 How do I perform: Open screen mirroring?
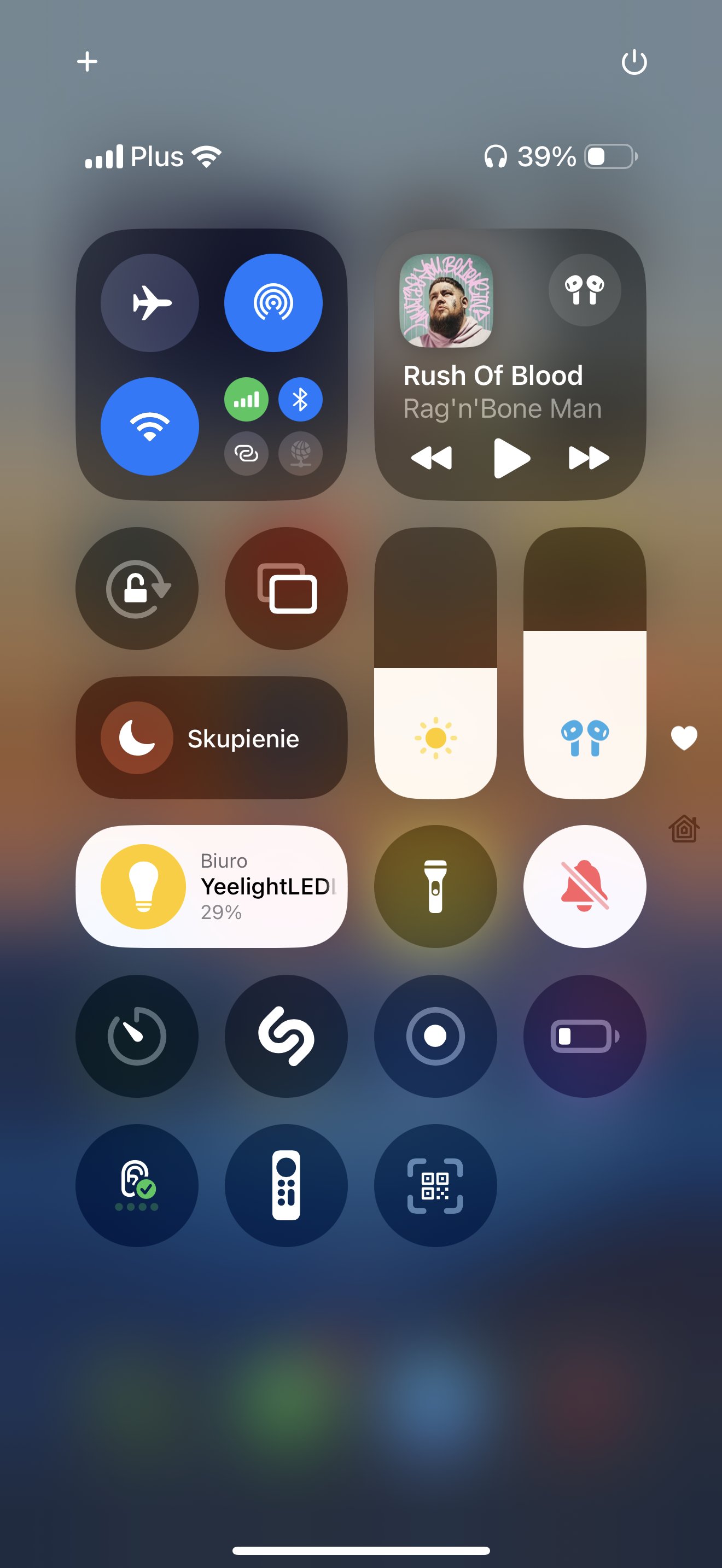286,588
